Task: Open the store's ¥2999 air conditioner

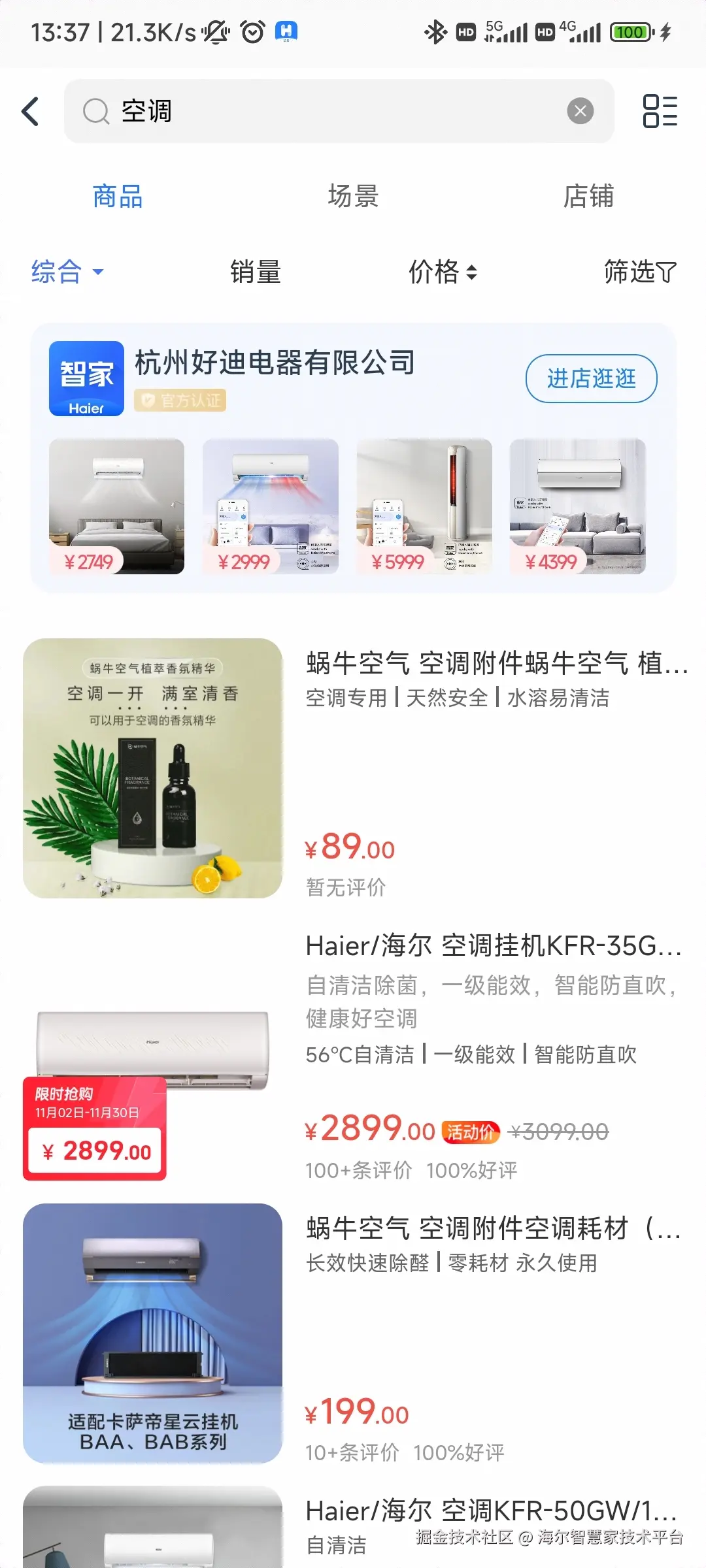Action: pos(270,506)
